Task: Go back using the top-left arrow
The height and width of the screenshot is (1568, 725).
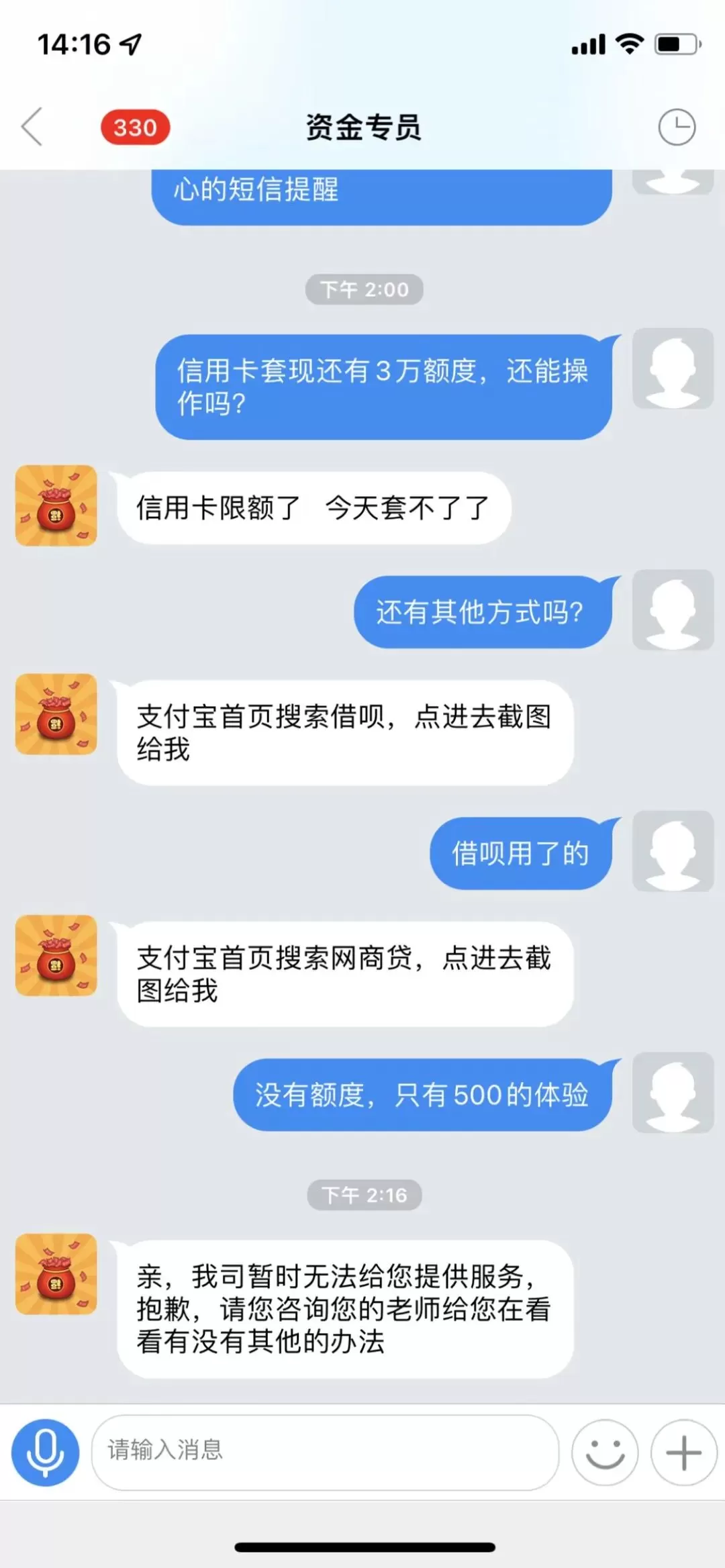Action: point(32,126)
